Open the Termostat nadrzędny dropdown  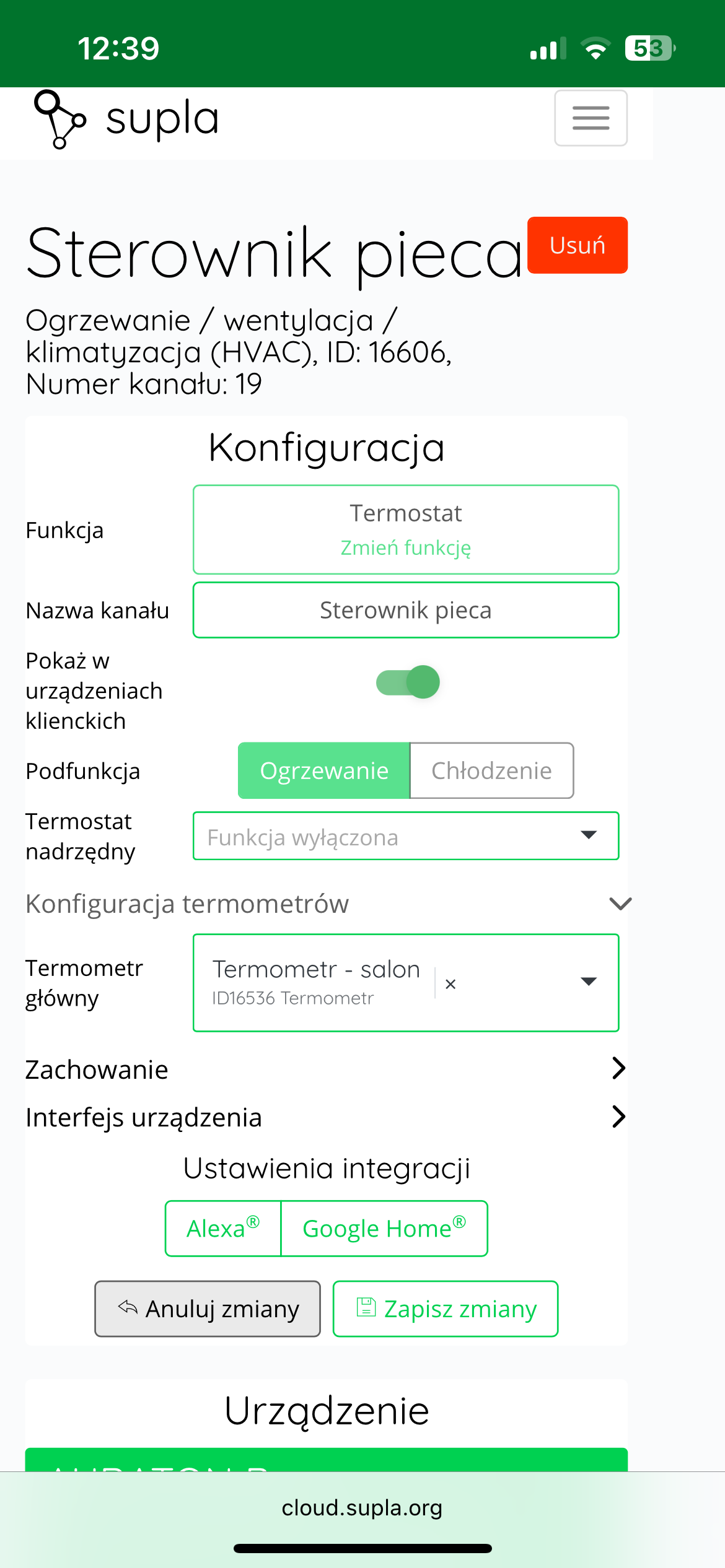tap(406, 836)
